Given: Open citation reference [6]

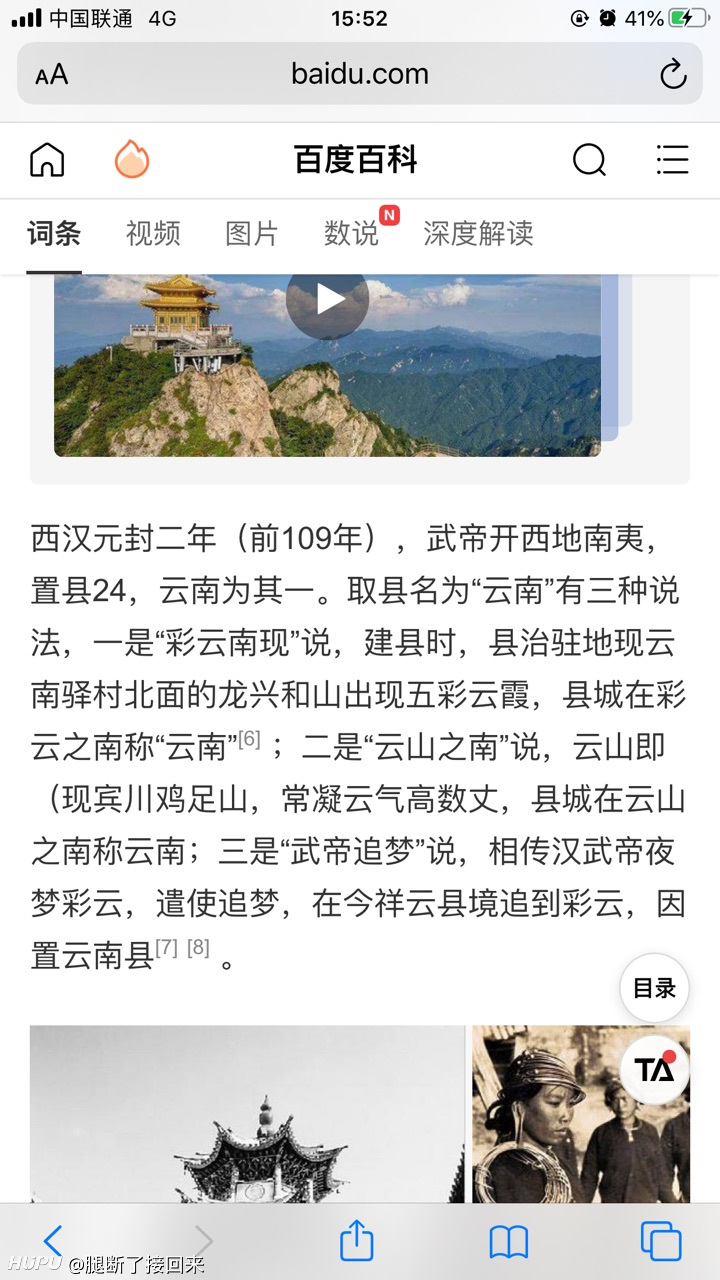Looking at the screenshot, I should [x=249, y=739].
